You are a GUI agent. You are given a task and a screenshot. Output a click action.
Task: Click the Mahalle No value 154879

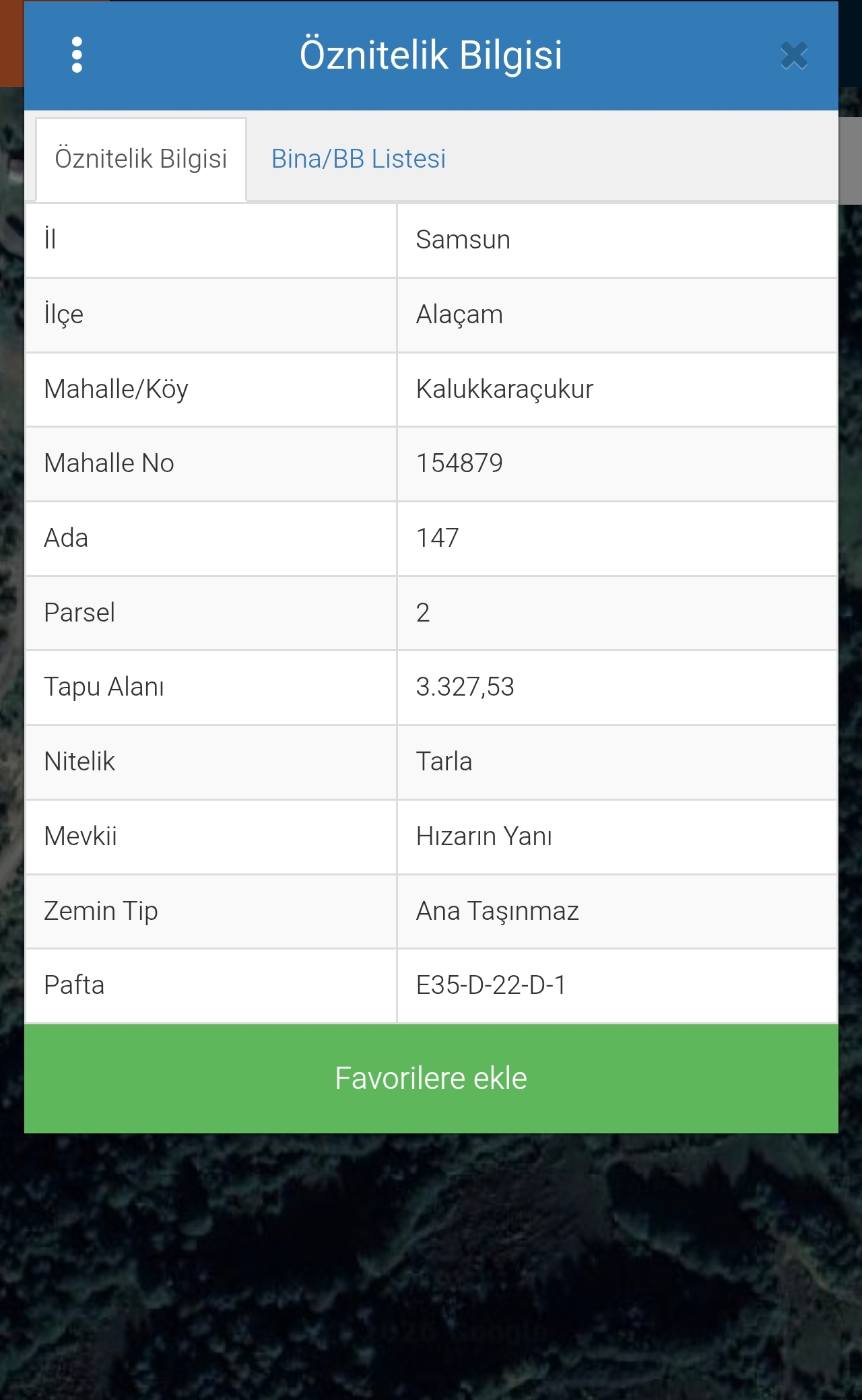pyautogui.click(x=459, y=463)
